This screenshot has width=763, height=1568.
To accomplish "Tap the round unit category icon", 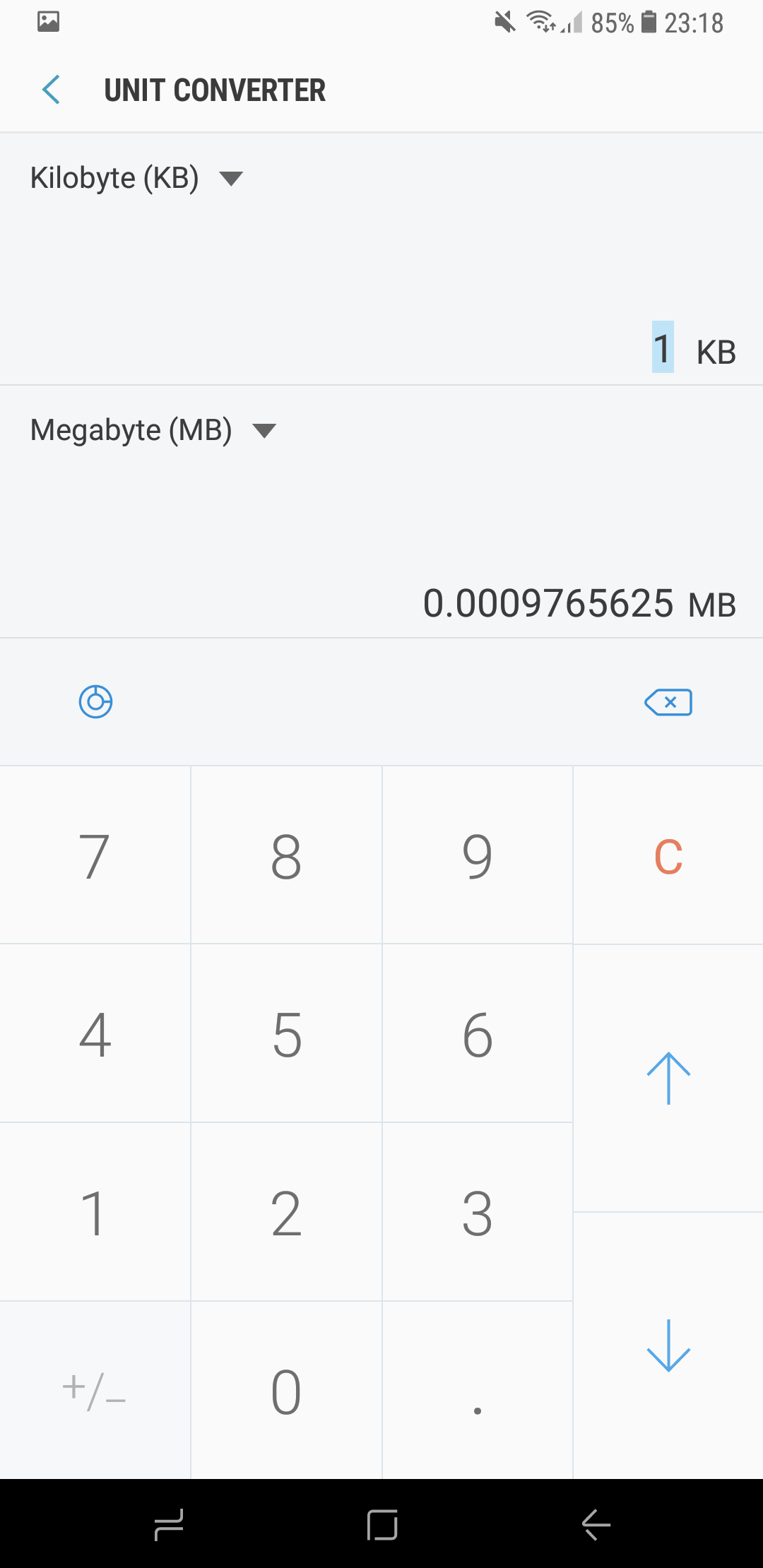I will tap(95, 701).
